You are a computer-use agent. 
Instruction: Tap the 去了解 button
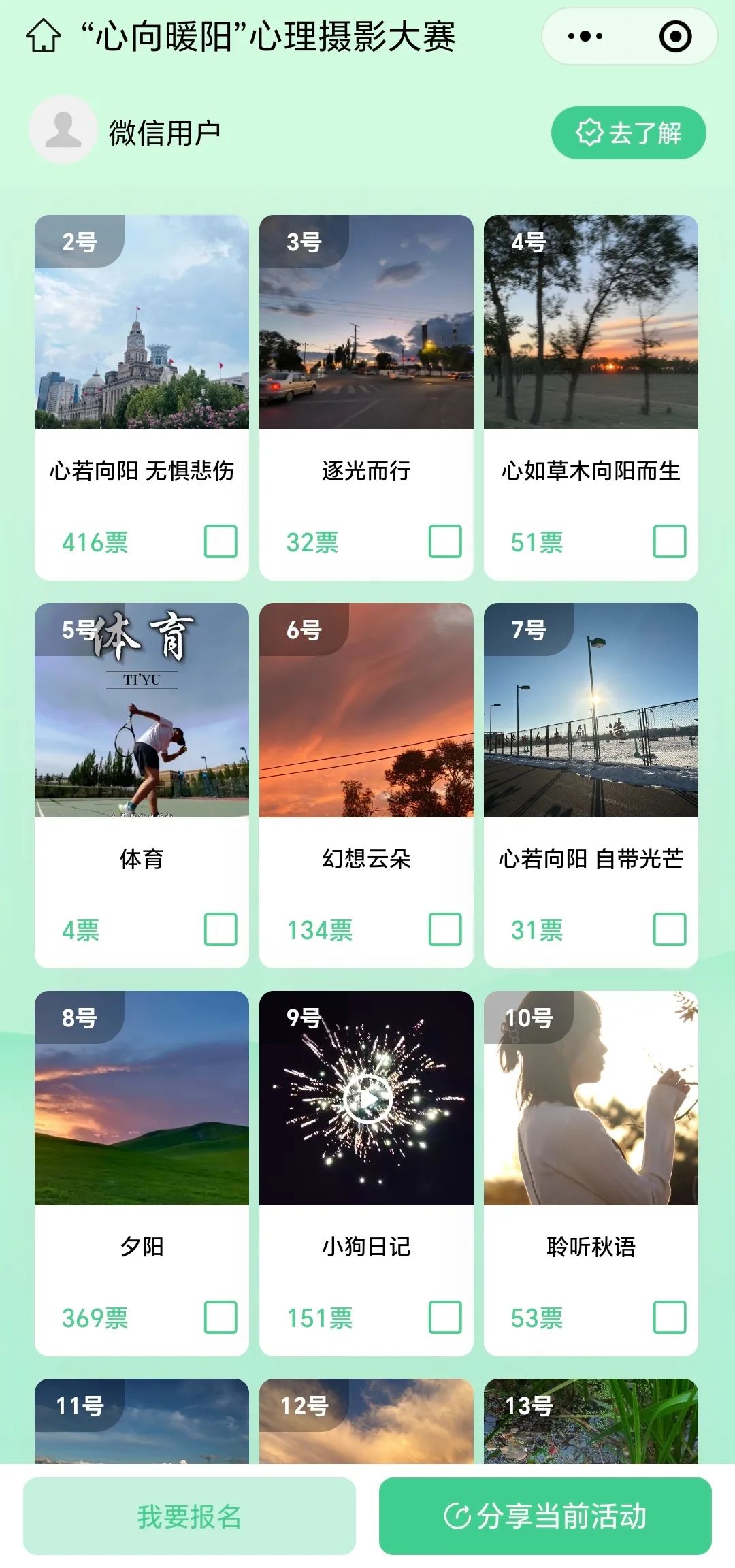coord(628,133)
